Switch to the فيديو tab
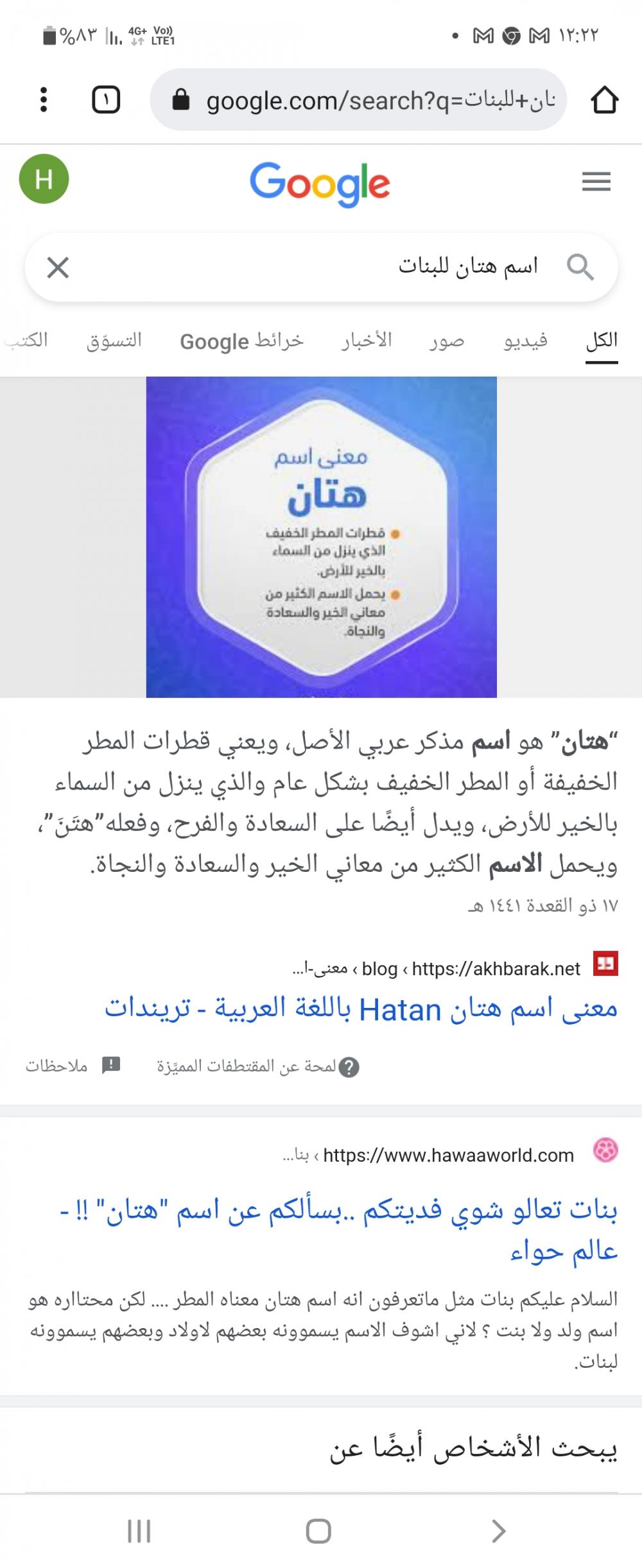Image resolution: width=642 pixels, height=1568 pixels. click(x=525, y=340)
